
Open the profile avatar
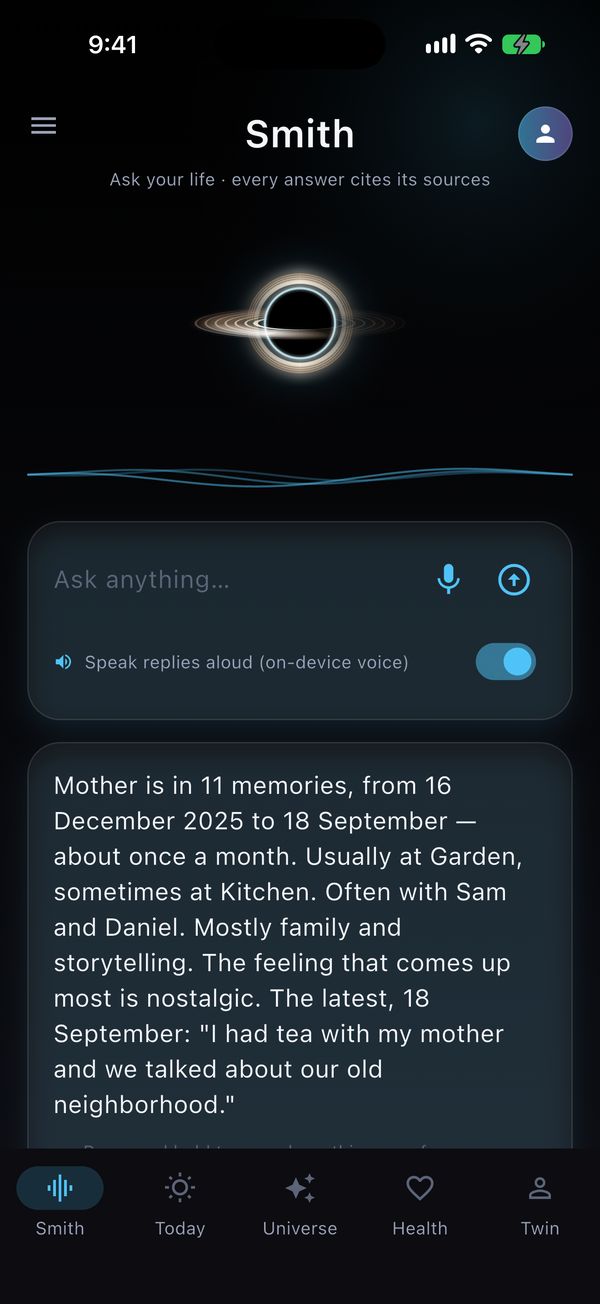click(545, 134)
